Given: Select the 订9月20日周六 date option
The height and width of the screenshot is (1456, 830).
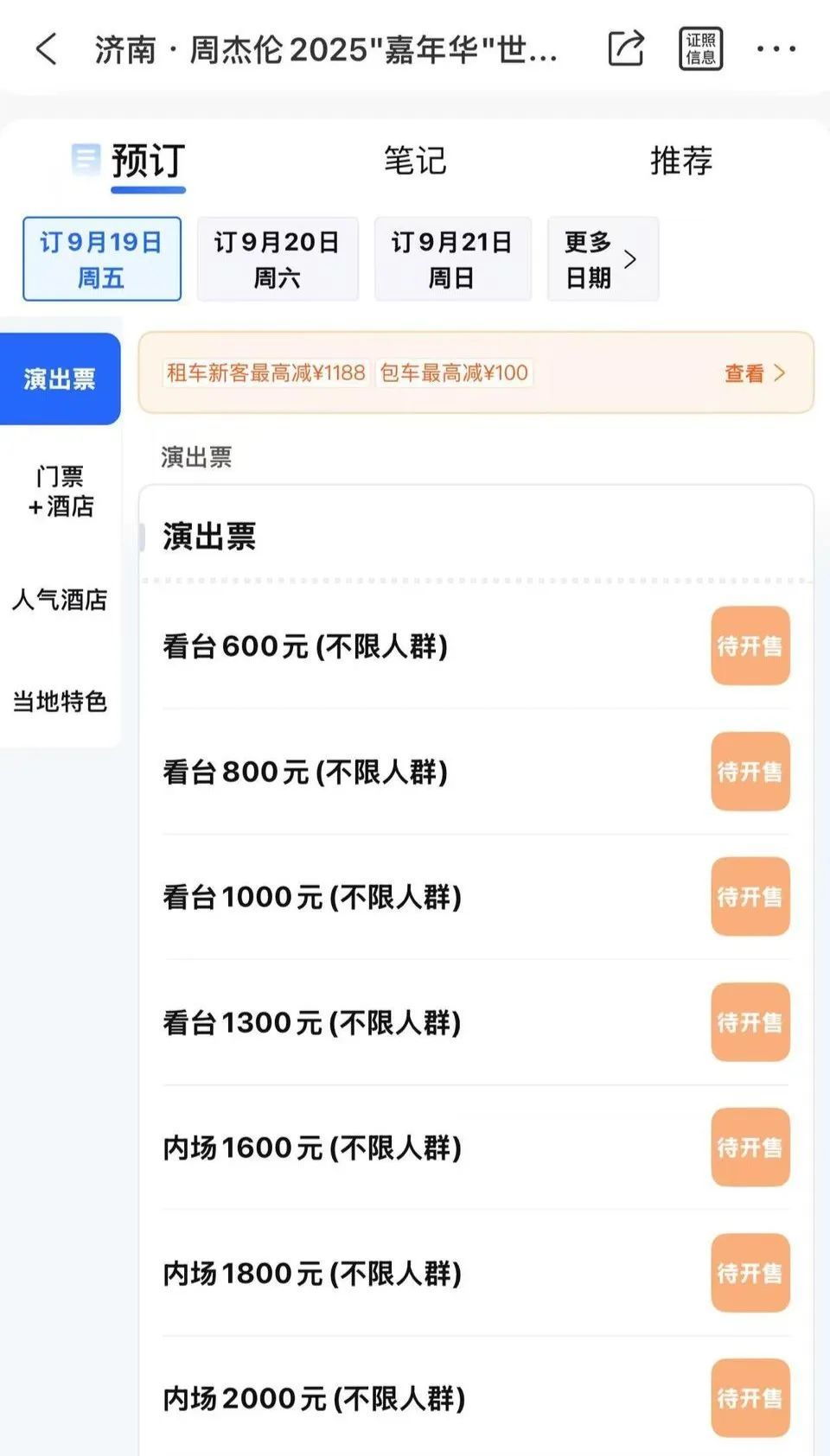Looking at the screenshot, I should [277, 258].
